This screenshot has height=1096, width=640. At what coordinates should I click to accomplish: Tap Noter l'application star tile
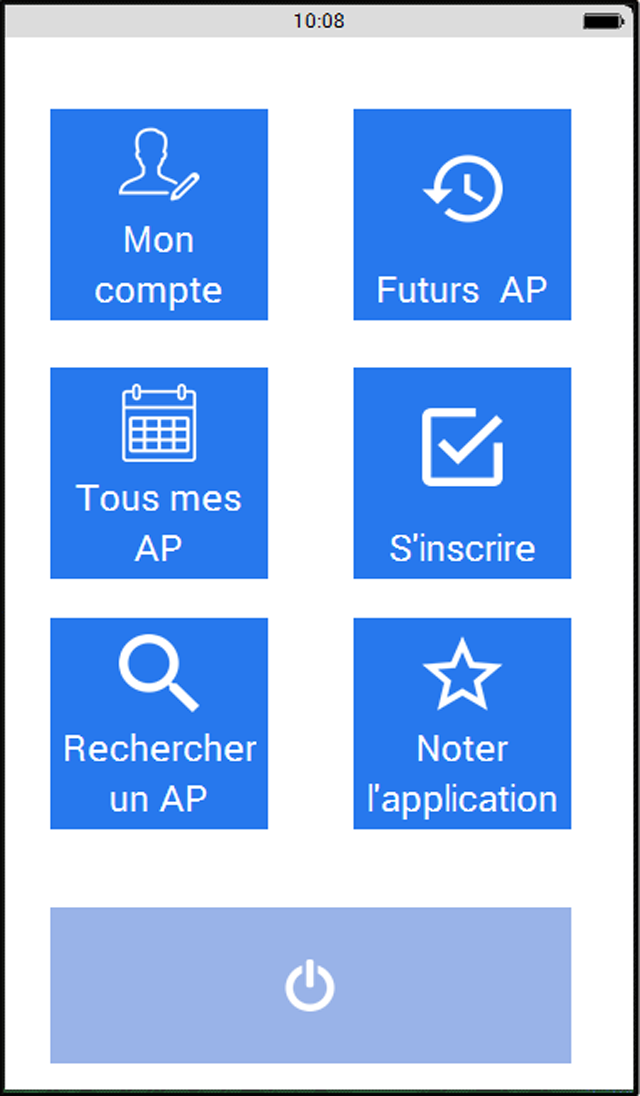coord(462,723)
